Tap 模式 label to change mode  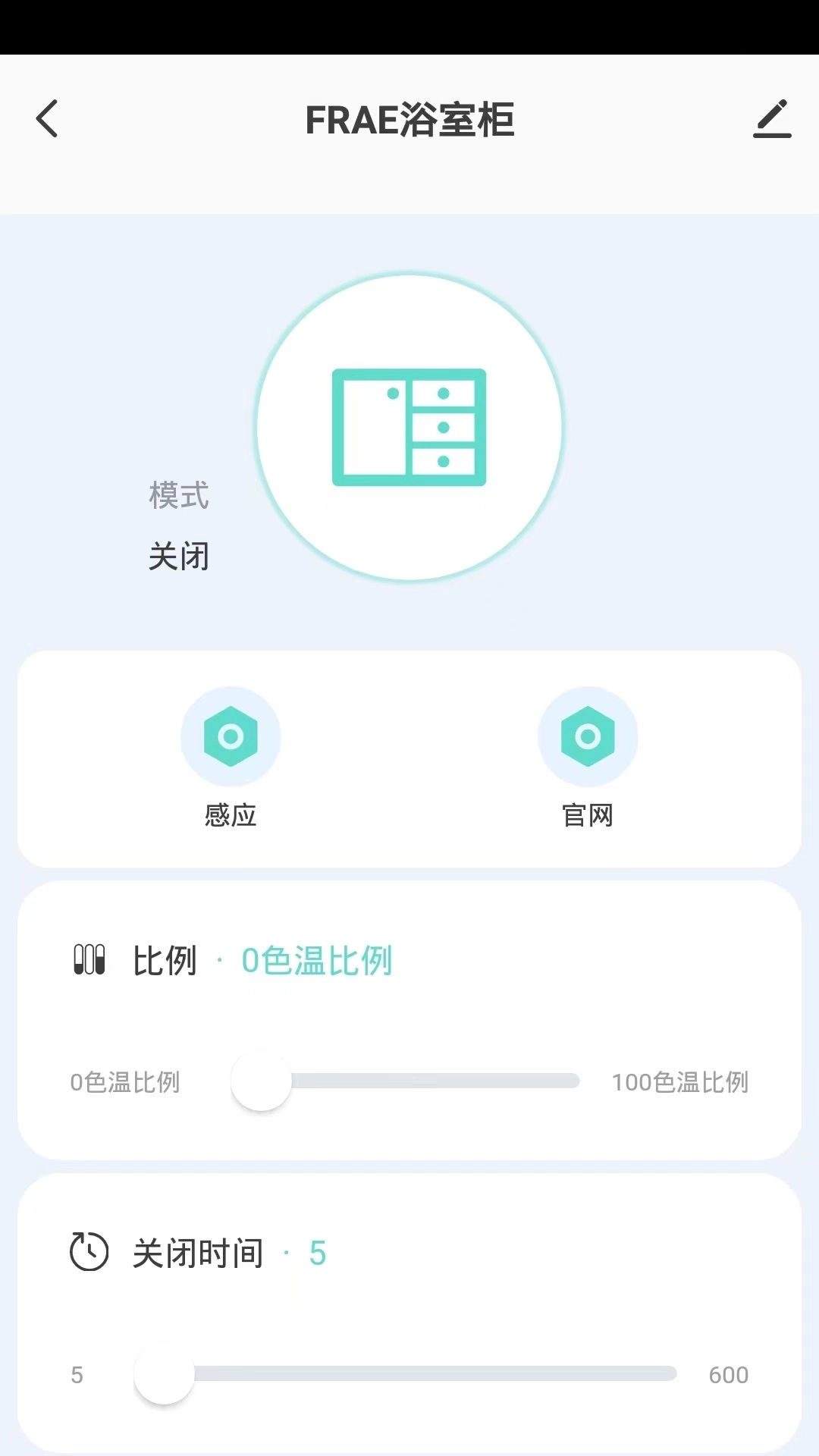pos(178,497)
